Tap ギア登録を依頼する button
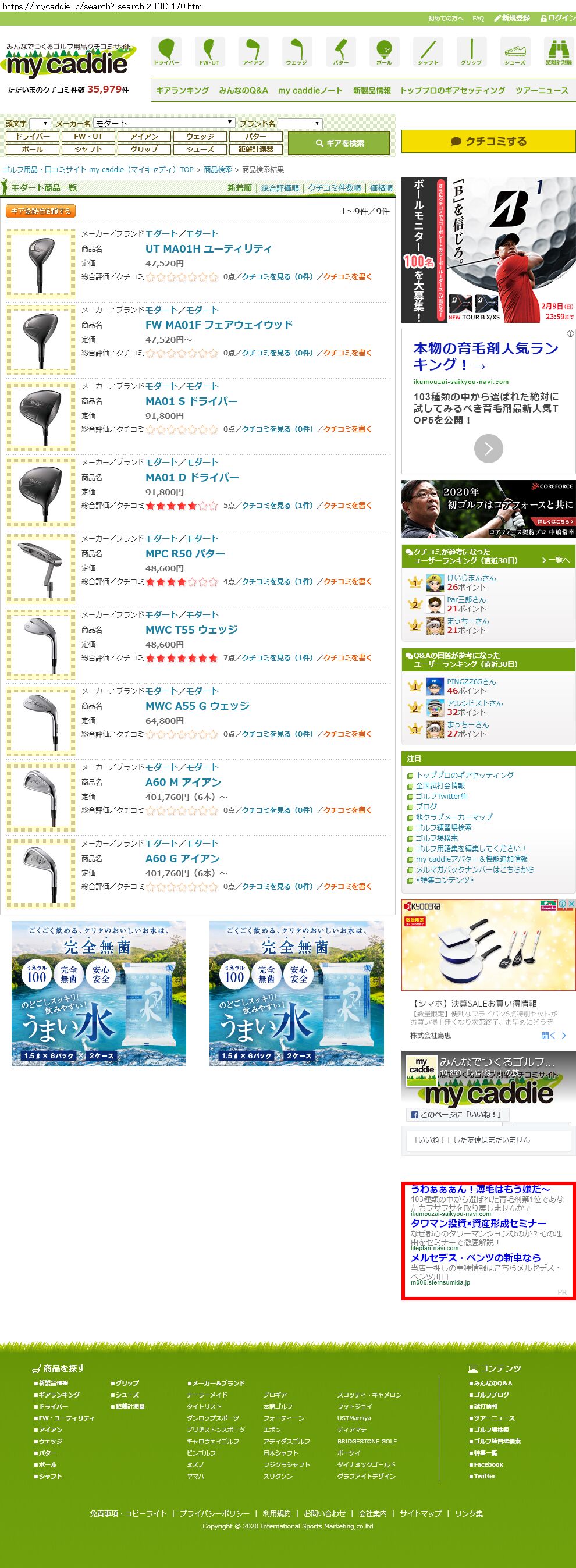Screen dimensions: 576x1568 (x=40, y=211)
